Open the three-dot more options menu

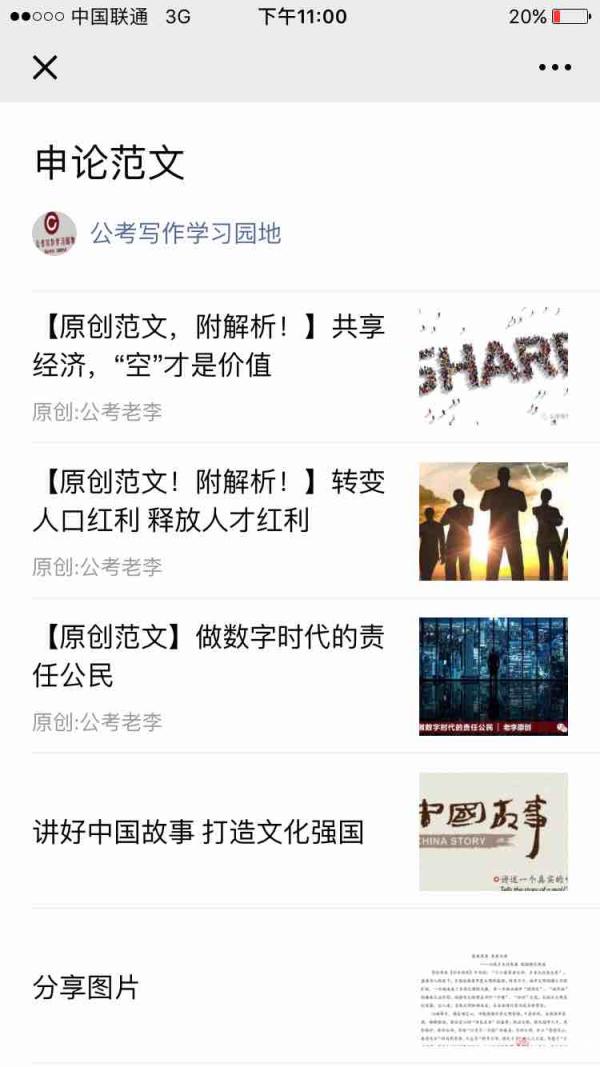[554, 67]
